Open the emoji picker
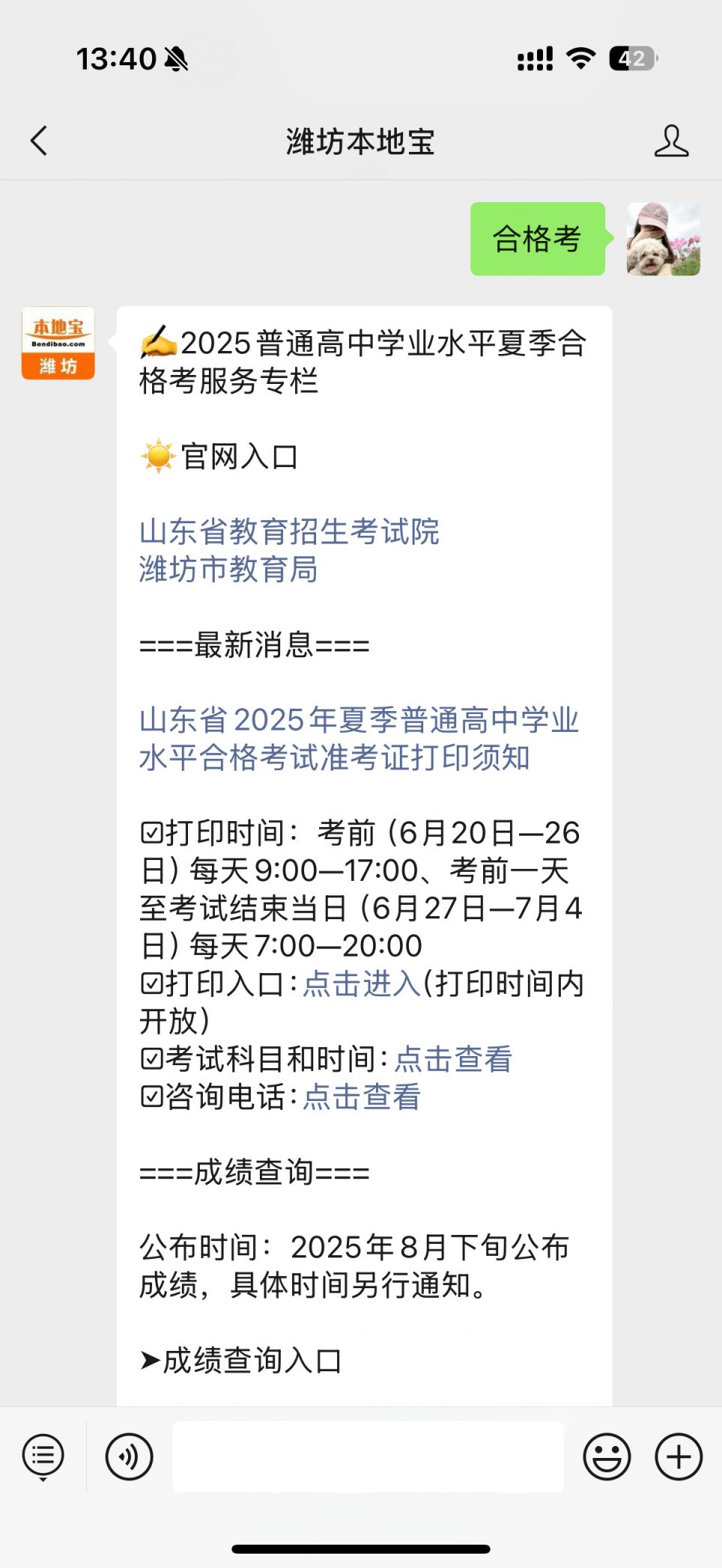 coord(607,1456)
